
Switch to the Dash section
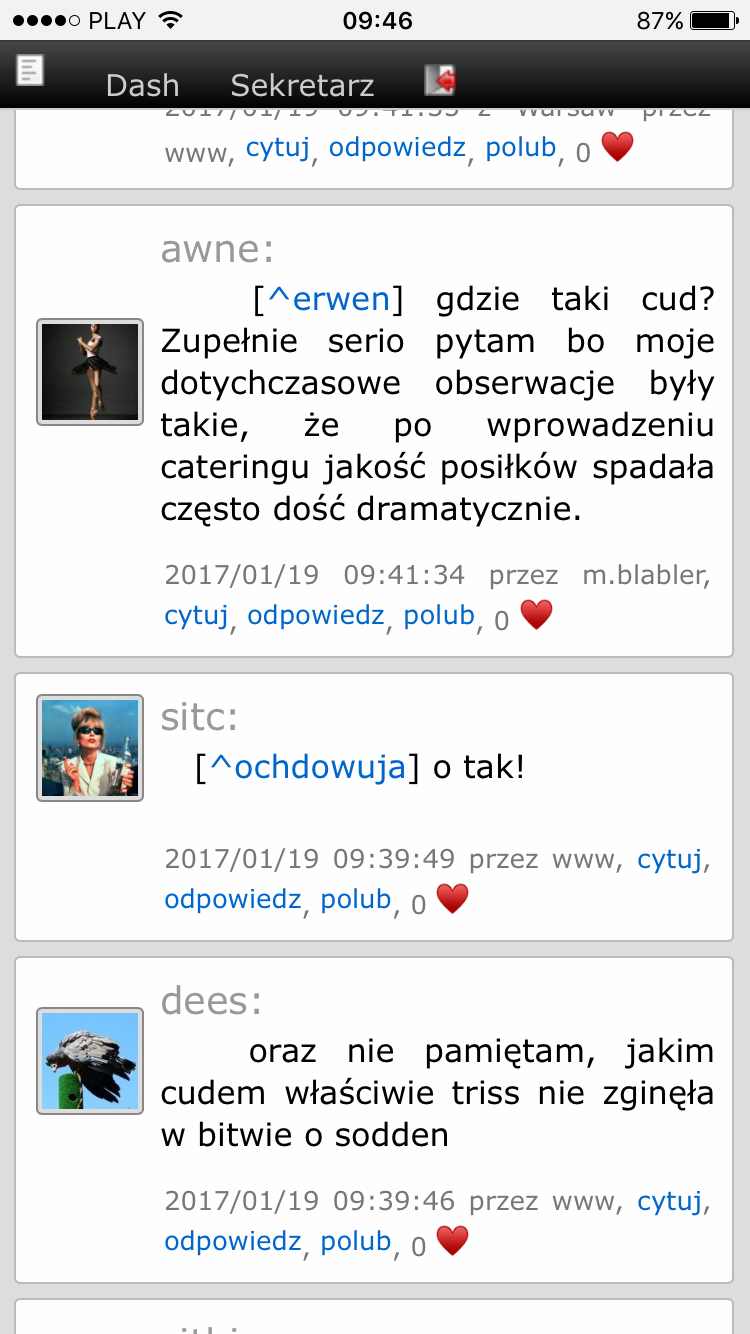coord(142,85)
